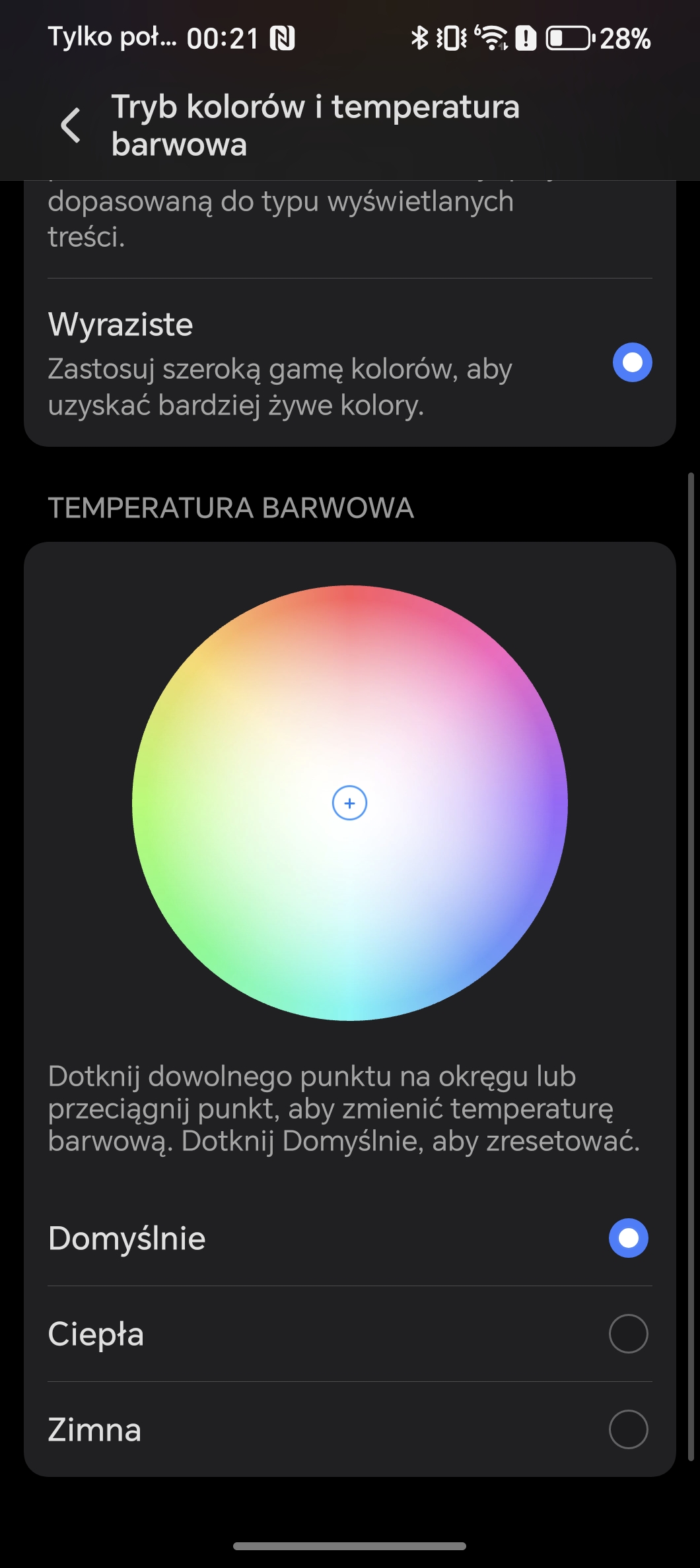Switch color temperature to Ciepła

click(350, 1334)
